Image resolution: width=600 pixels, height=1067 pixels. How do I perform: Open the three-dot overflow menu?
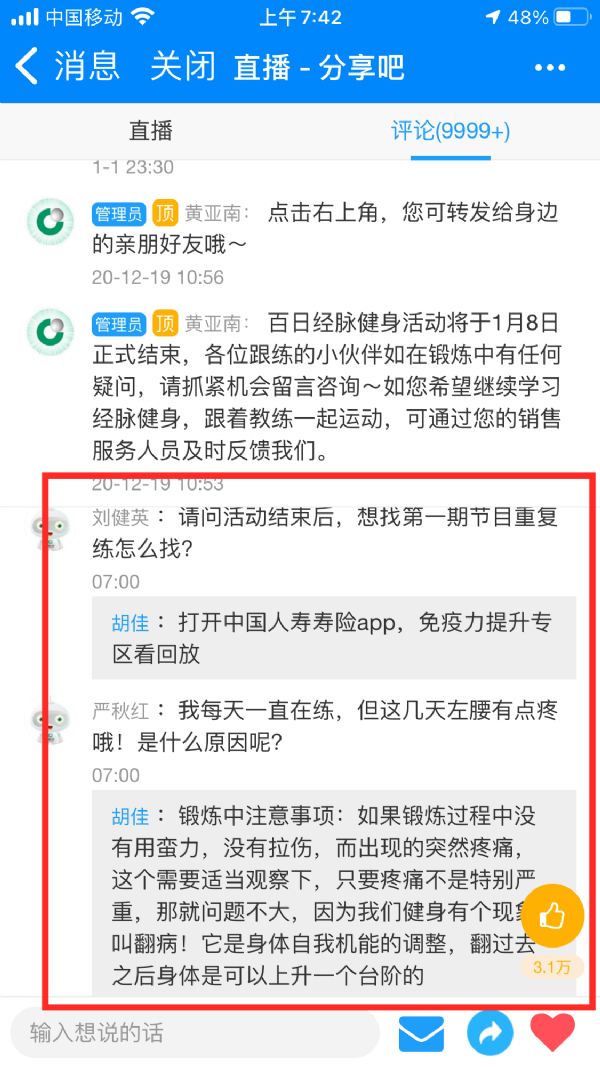point(550,67)
